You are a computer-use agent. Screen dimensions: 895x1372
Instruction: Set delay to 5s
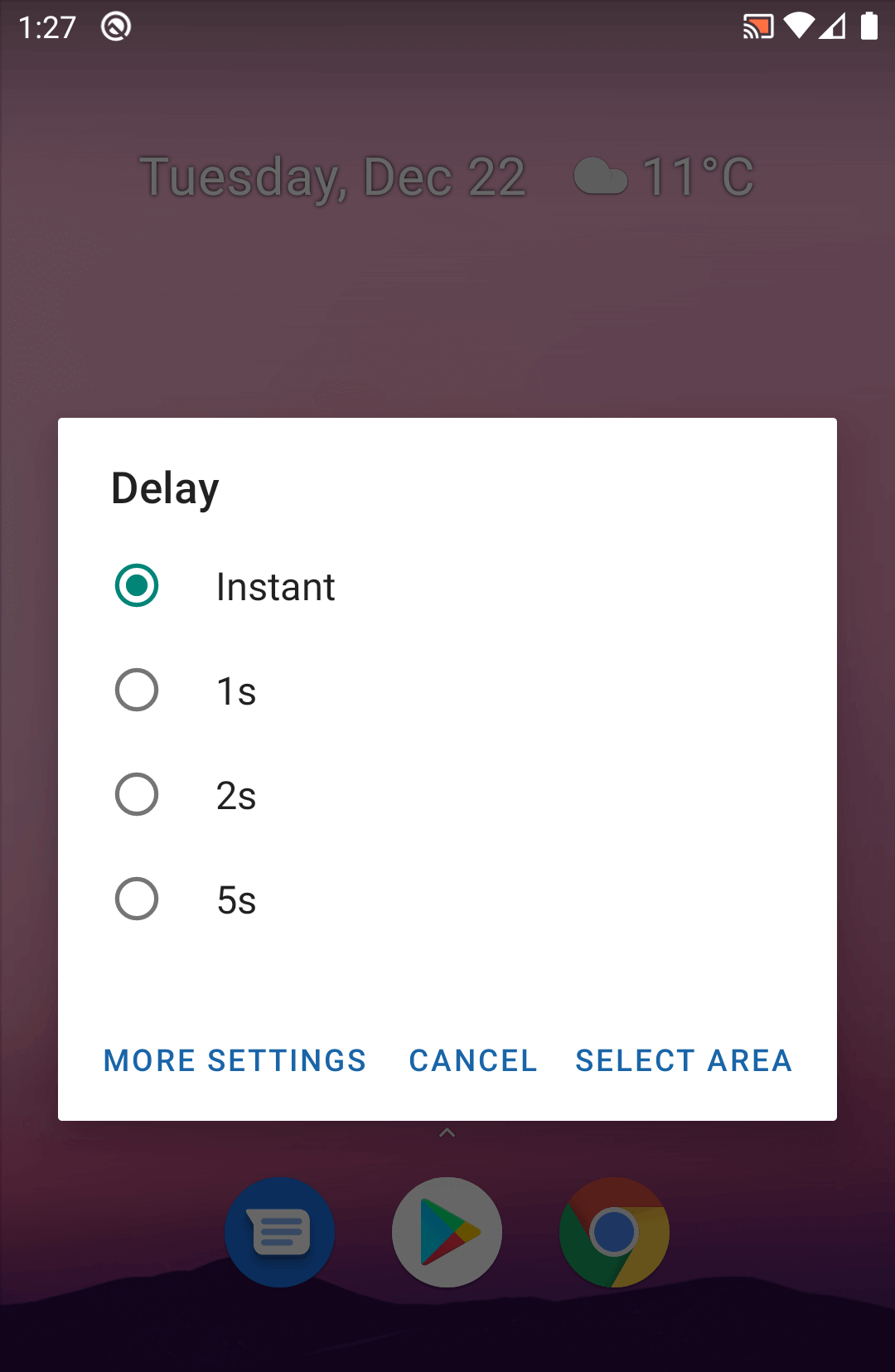coord(447,899)
